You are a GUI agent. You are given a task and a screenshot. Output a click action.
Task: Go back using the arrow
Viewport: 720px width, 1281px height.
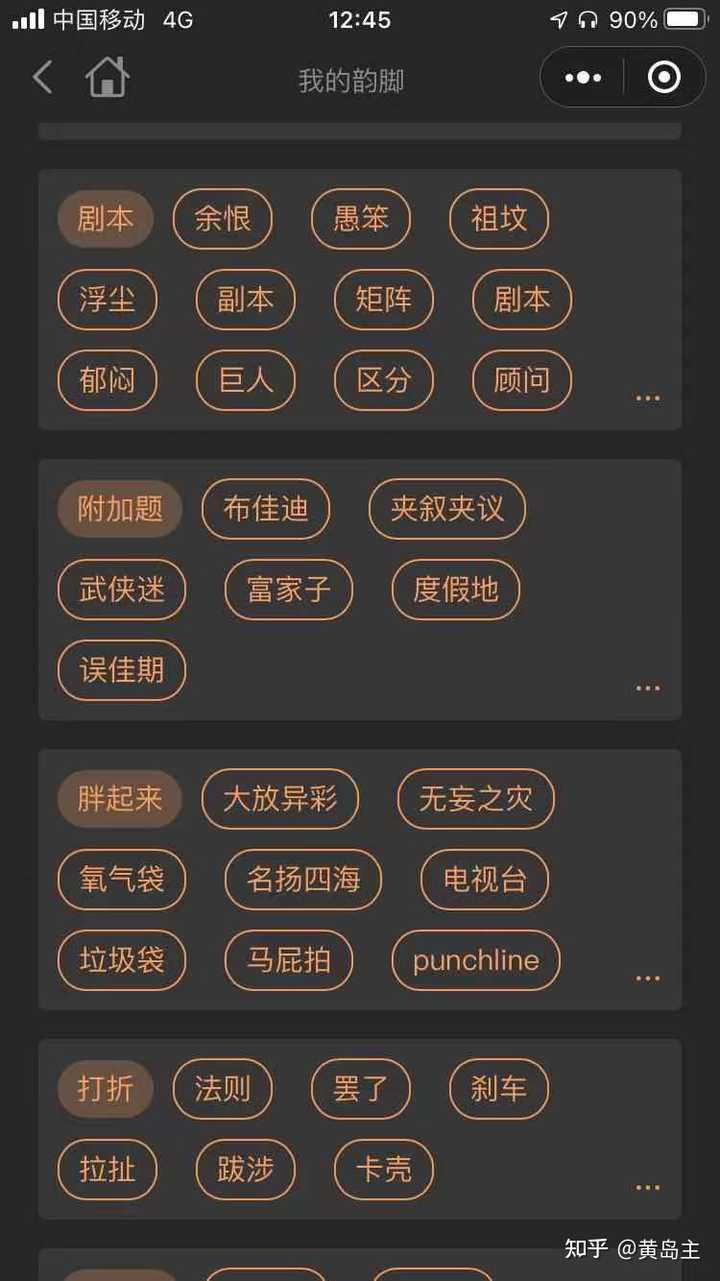click(x=42, y=78)
